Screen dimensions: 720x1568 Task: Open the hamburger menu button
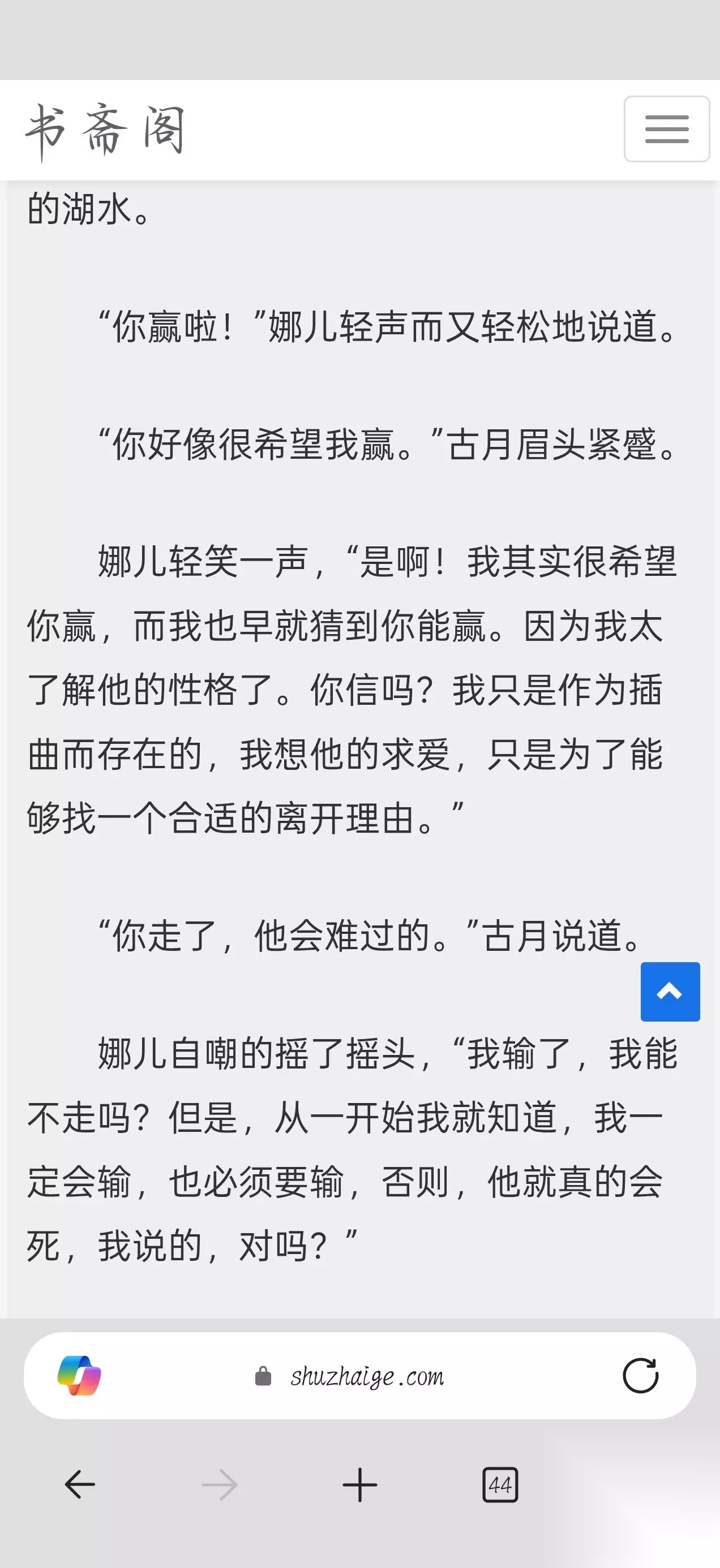666,129
